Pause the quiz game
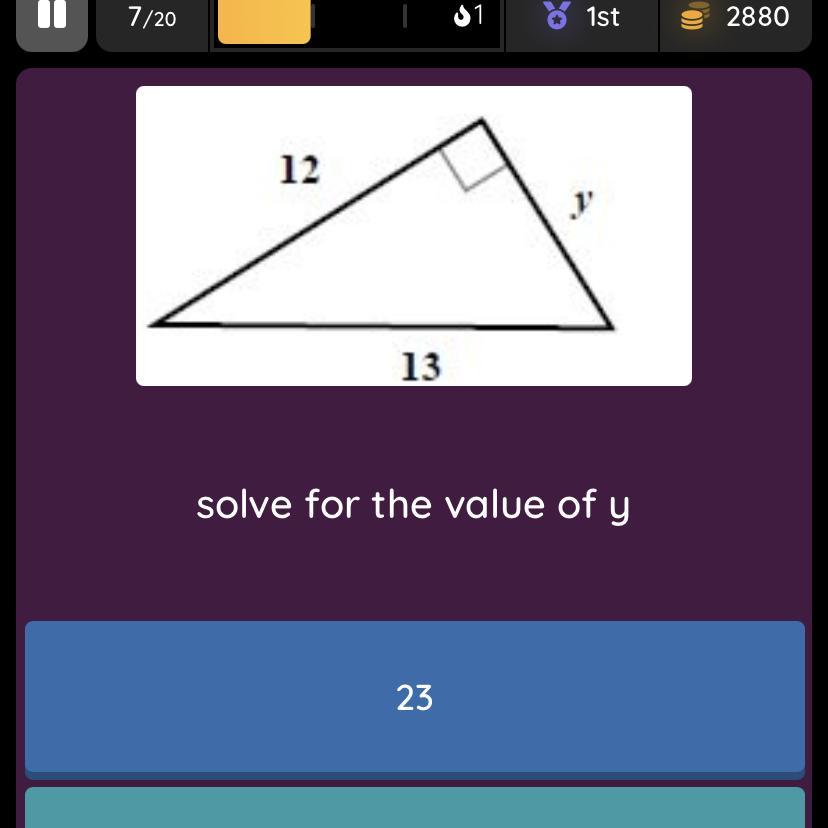The image size is (828, 828). [x=51, y=17]
